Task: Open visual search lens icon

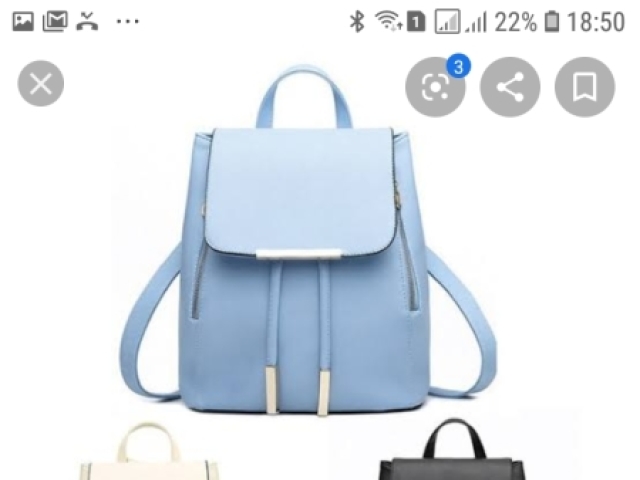Action: pos(435,88)
